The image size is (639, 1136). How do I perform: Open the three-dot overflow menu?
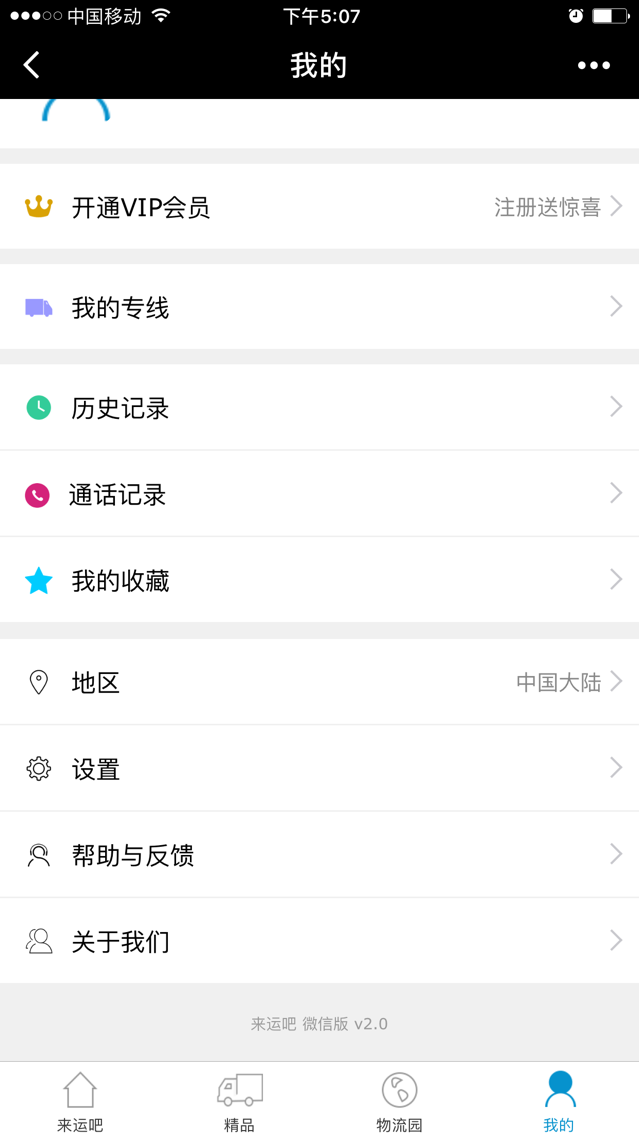click(593, 65)
